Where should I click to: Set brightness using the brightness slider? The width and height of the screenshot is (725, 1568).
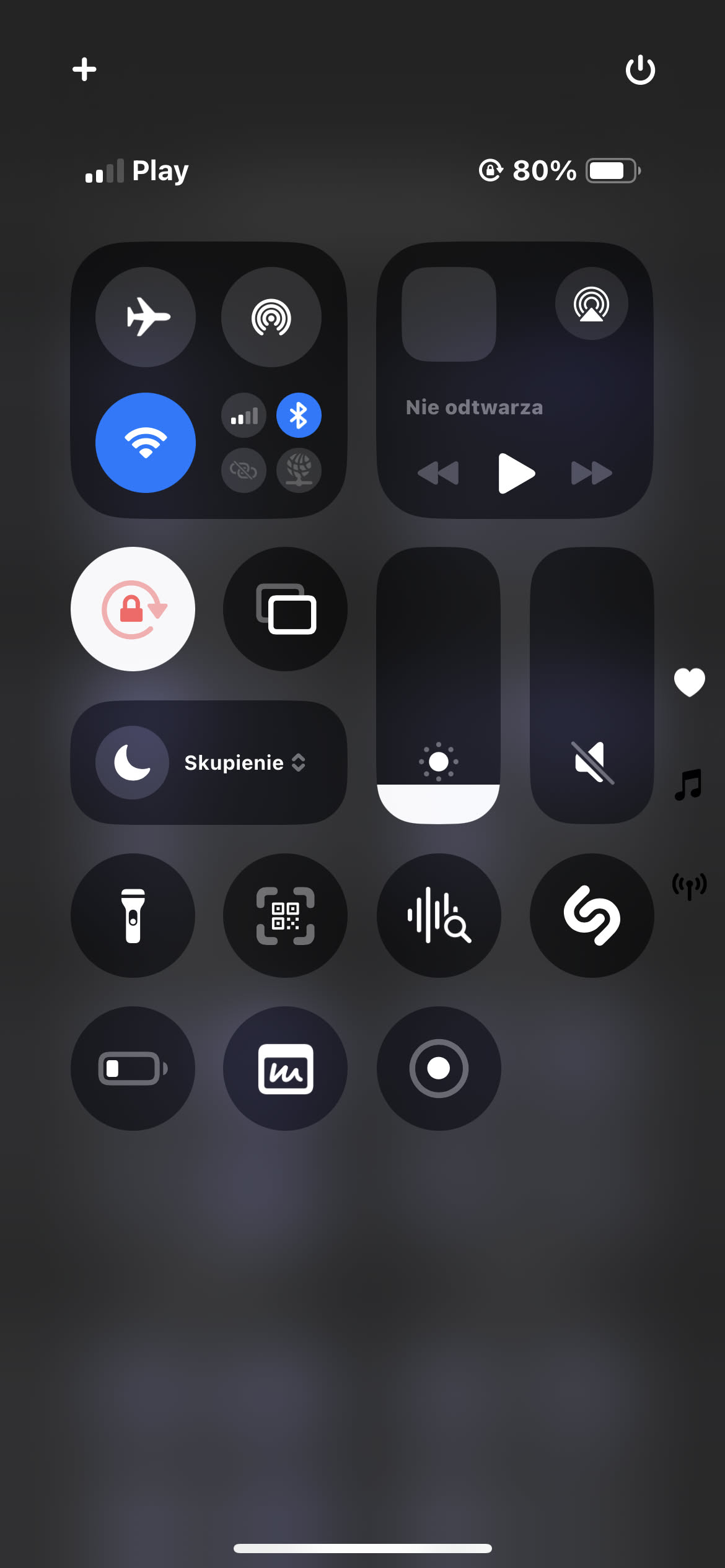point(439,686)
